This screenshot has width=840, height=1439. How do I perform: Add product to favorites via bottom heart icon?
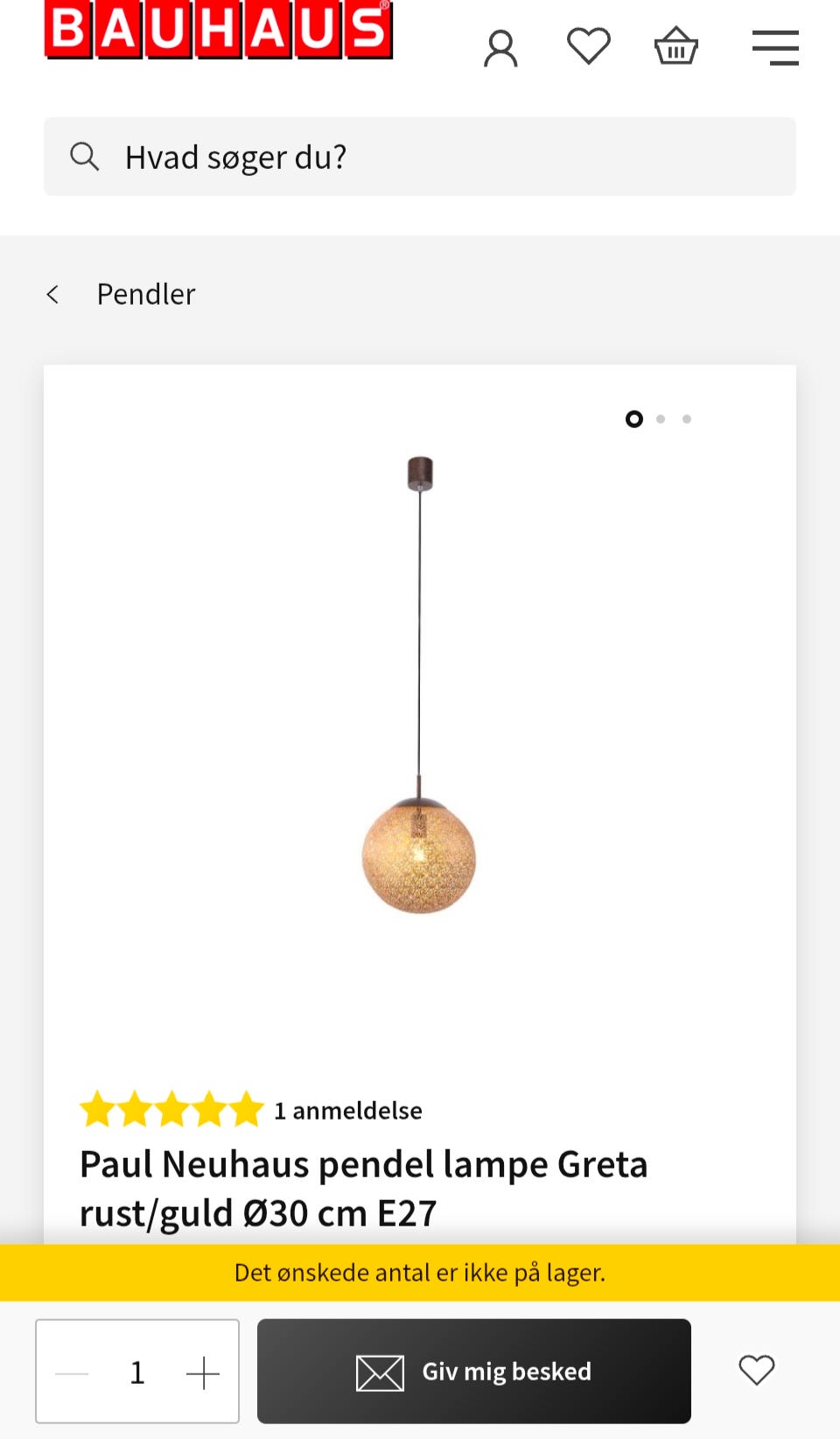[757, 1371]
